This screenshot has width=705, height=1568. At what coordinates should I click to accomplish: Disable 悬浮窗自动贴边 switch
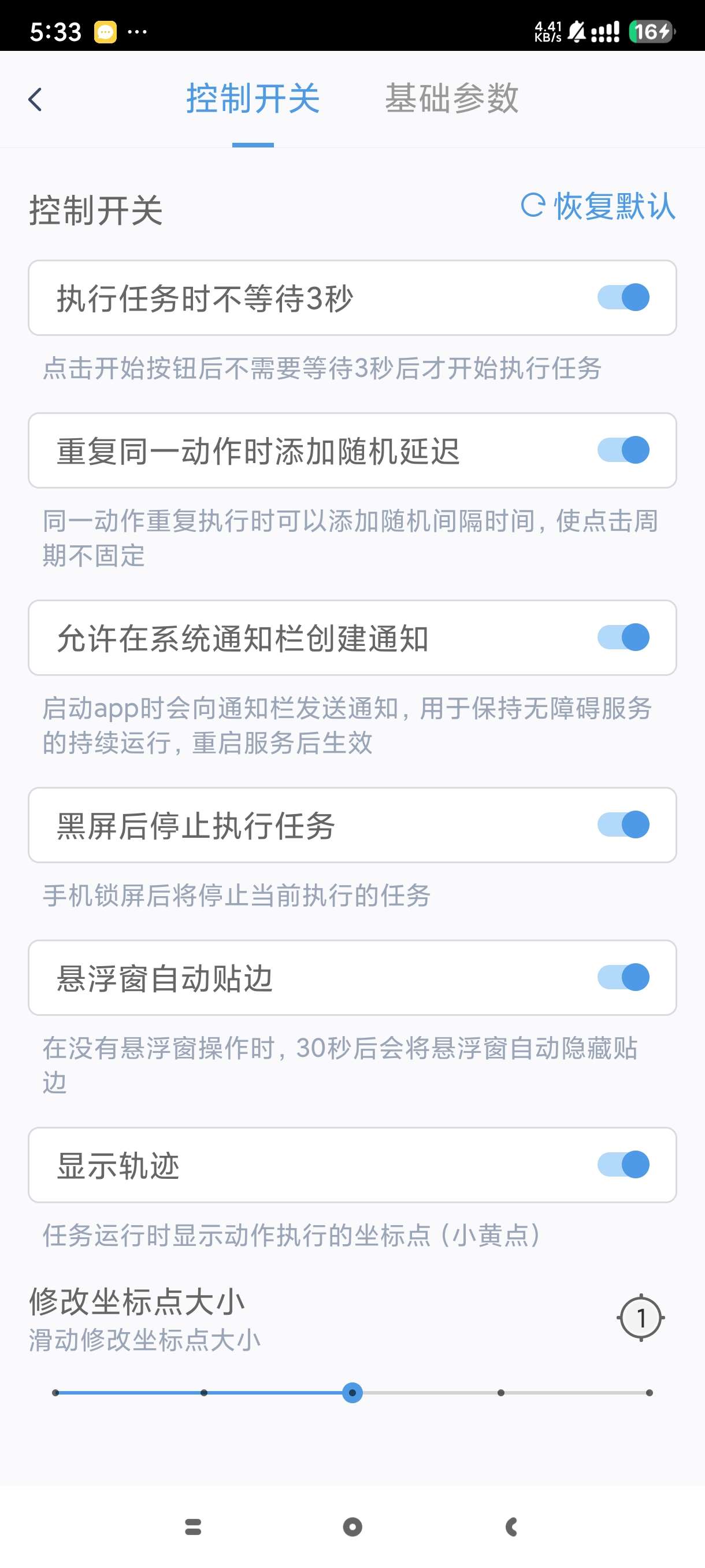tap(624, 978)
